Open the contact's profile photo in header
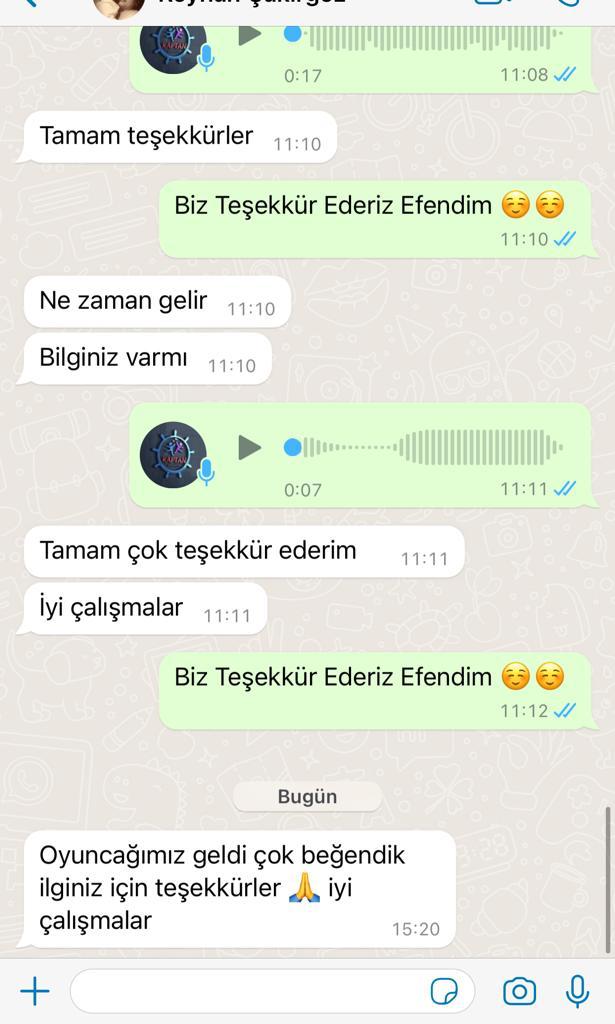 119,8
